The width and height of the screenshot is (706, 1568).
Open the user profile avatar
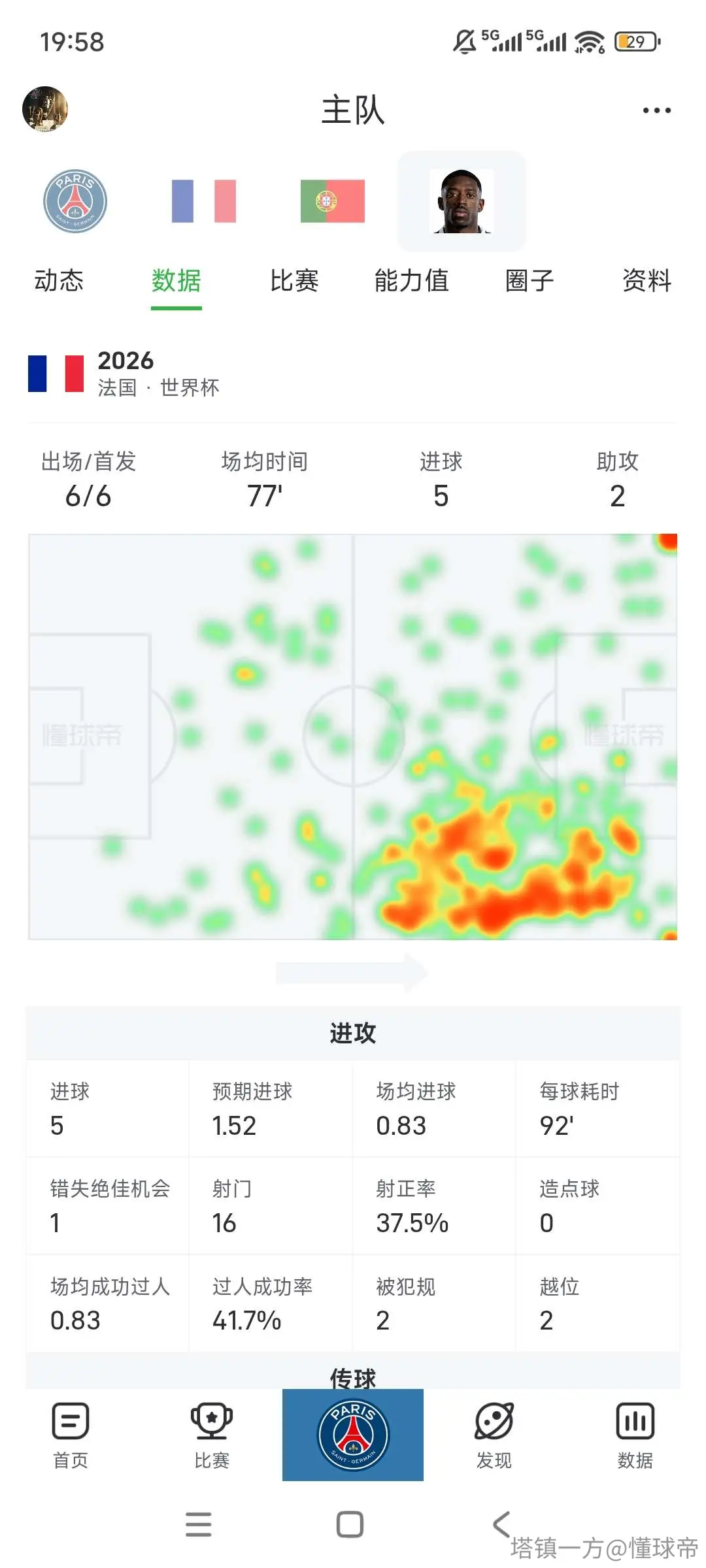(x=45, y=109)
